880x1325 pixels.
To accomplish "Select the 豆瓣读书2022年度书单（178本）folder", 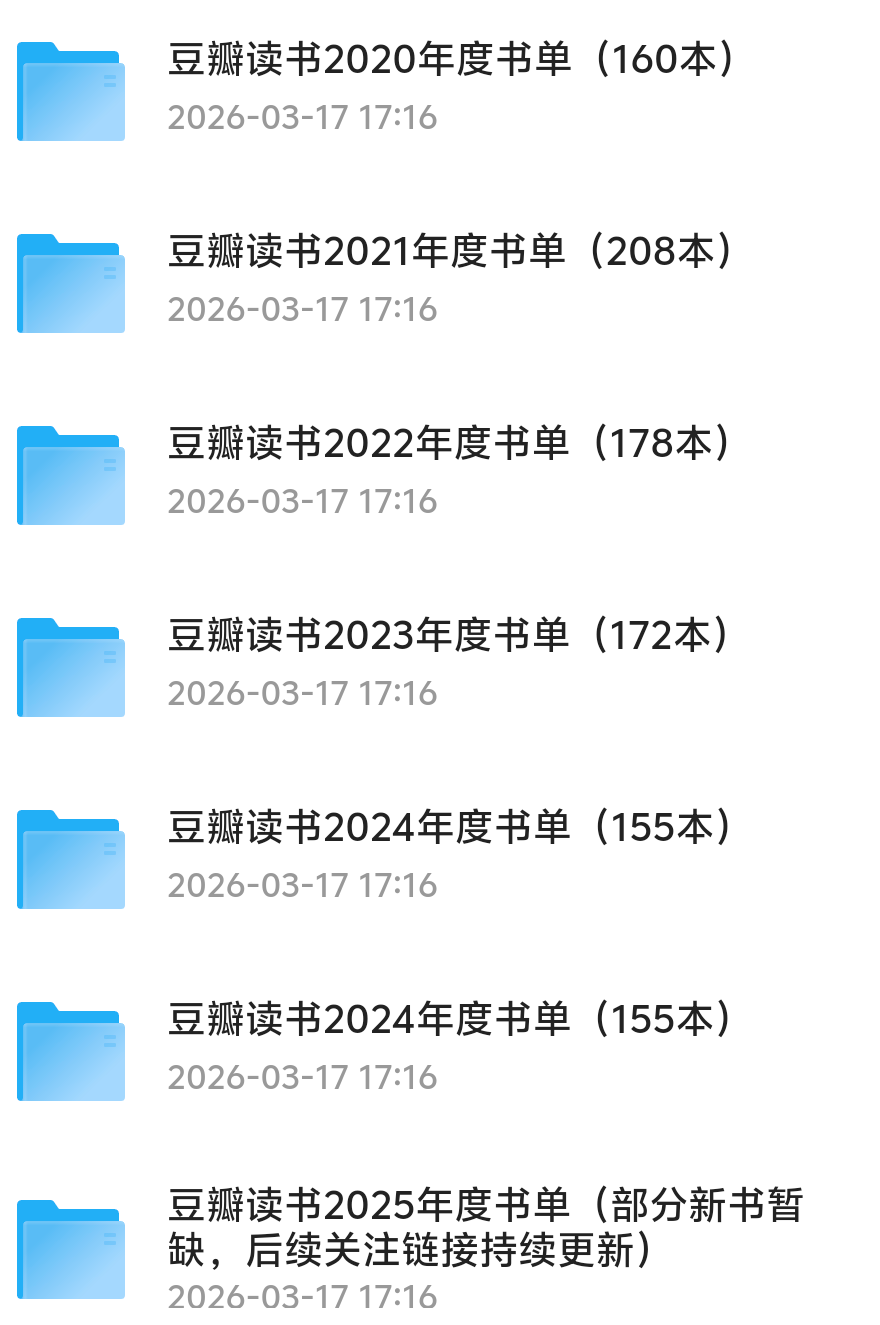I will click(450, 446).
